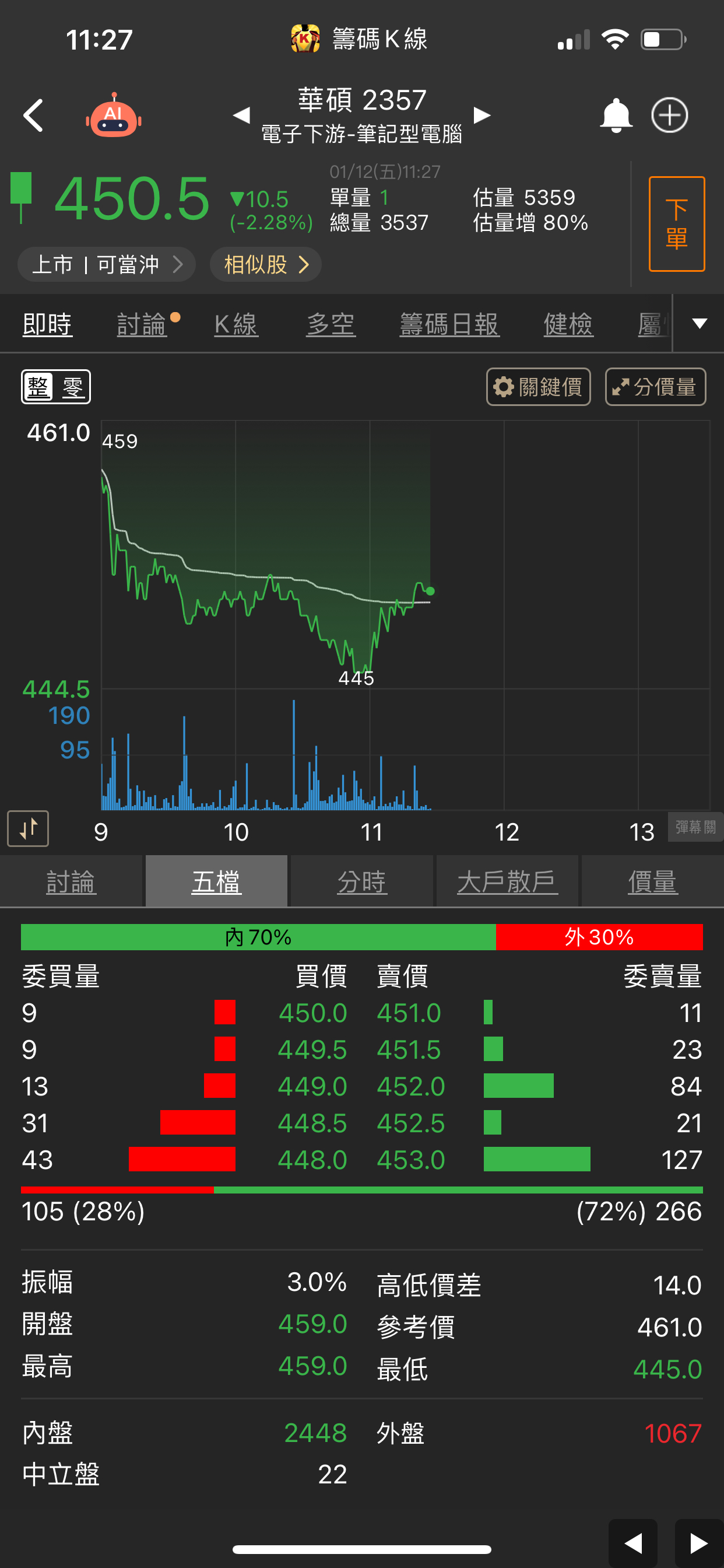This screenshot has width=724, height=1568.
Task: Switch to the previous stock with left triangle
Action: coord(241,114)
